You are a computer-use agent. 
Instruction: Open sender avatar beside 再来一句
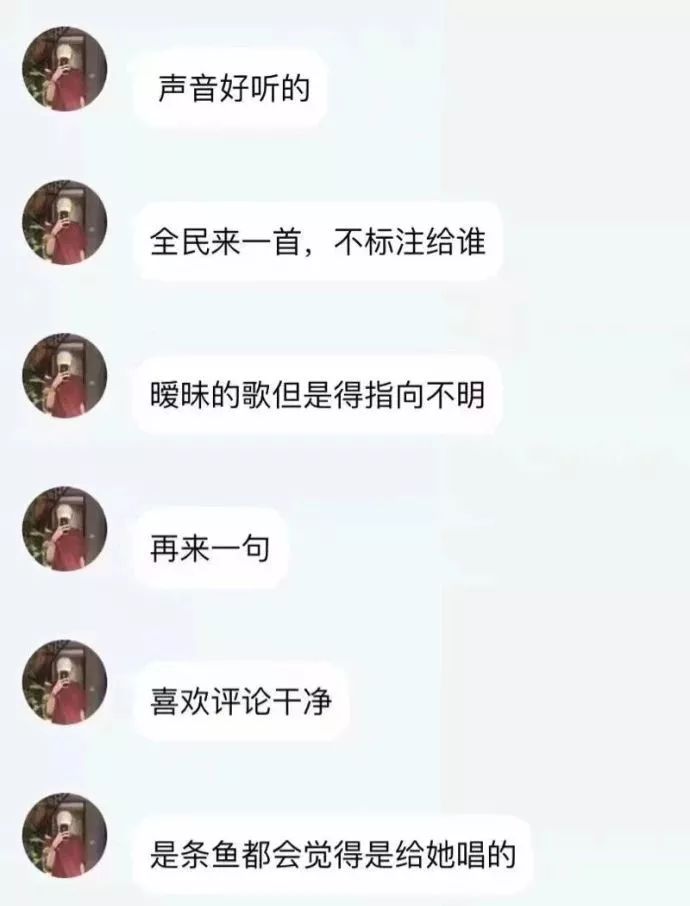[x=64, y=529]
